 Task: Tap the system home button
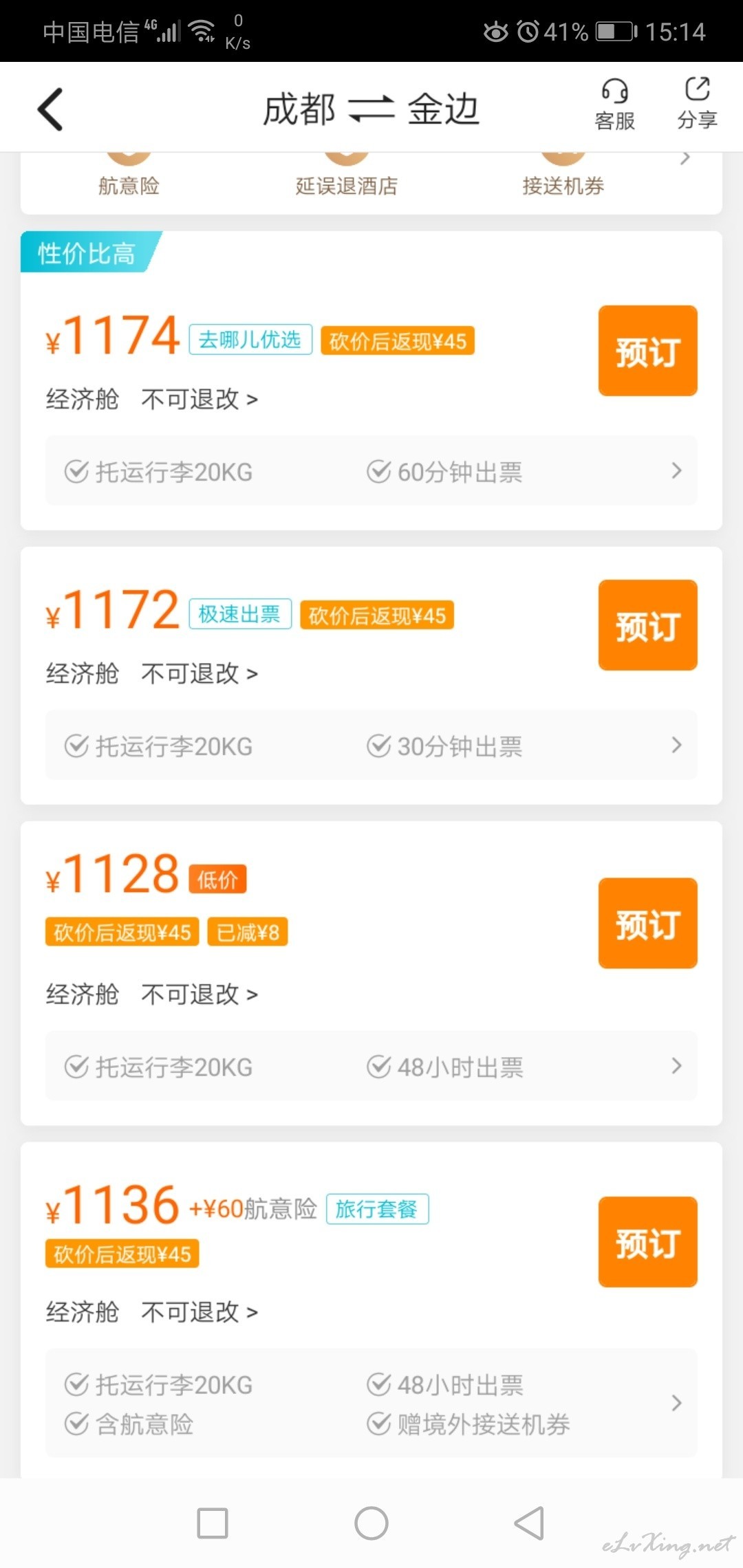pos(371,1523)
